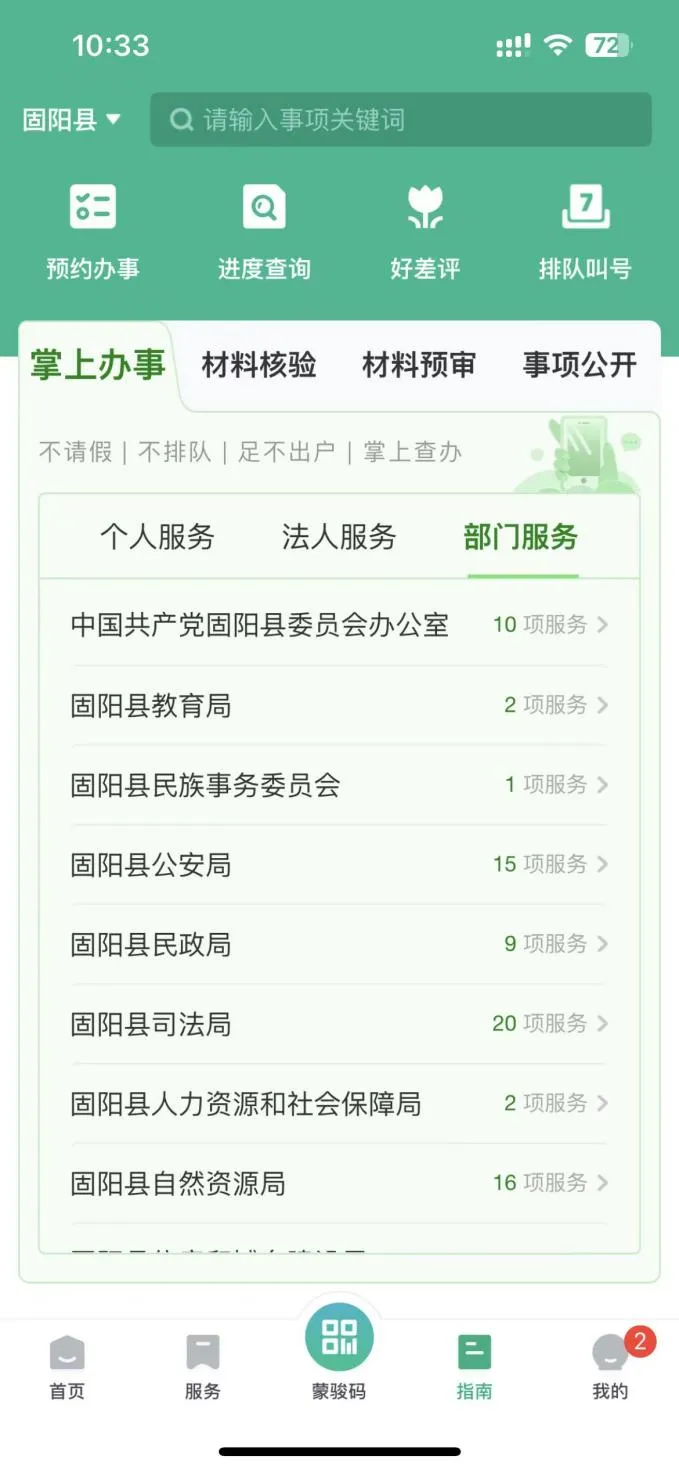Viewport: 679px width, 1470px height.
Task: Open 固阳县司法局 services
Action: click(339, 1024)
